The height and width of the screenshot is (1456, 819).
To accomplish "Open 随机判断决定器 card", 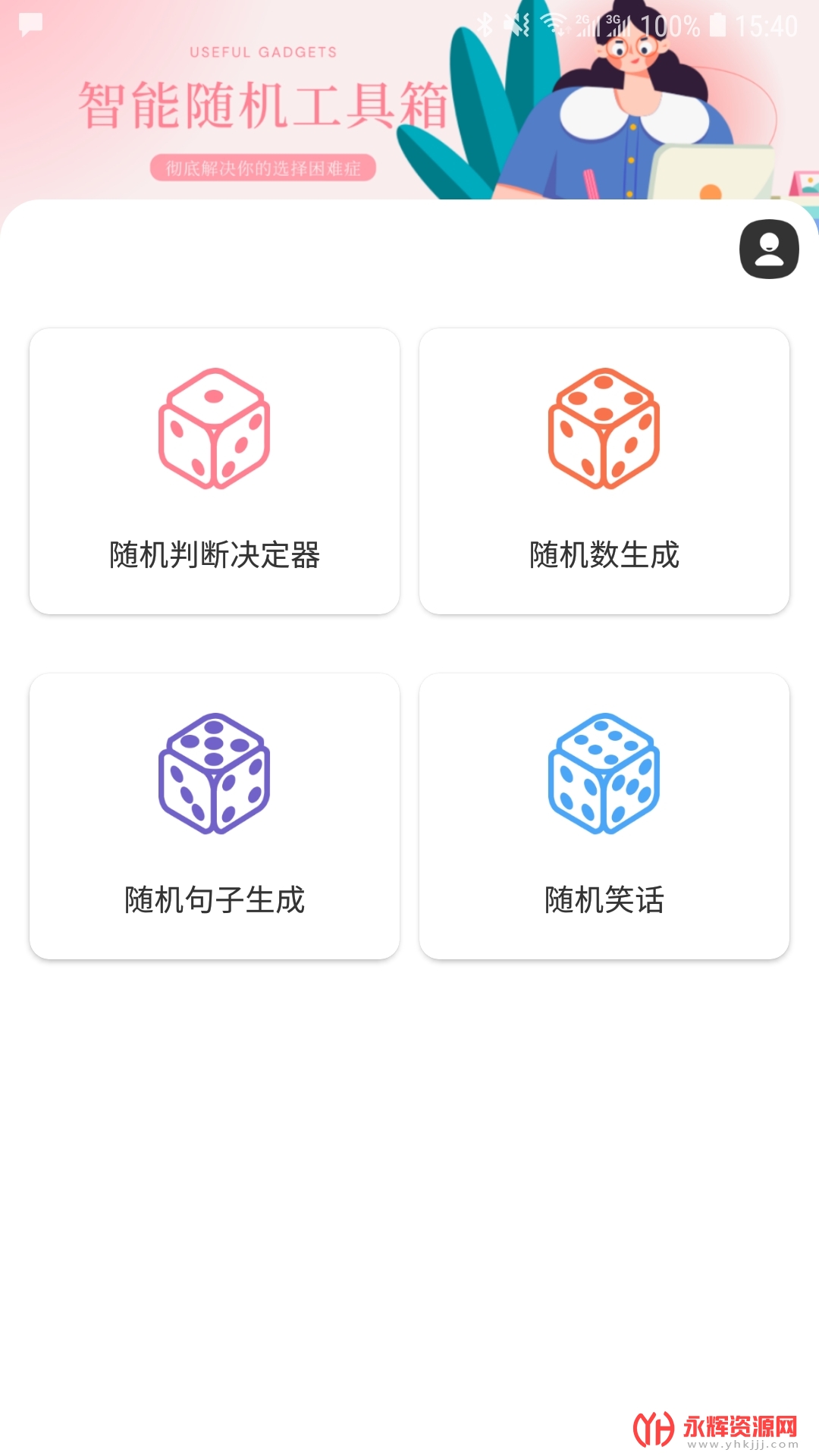I will coord(215,471).
